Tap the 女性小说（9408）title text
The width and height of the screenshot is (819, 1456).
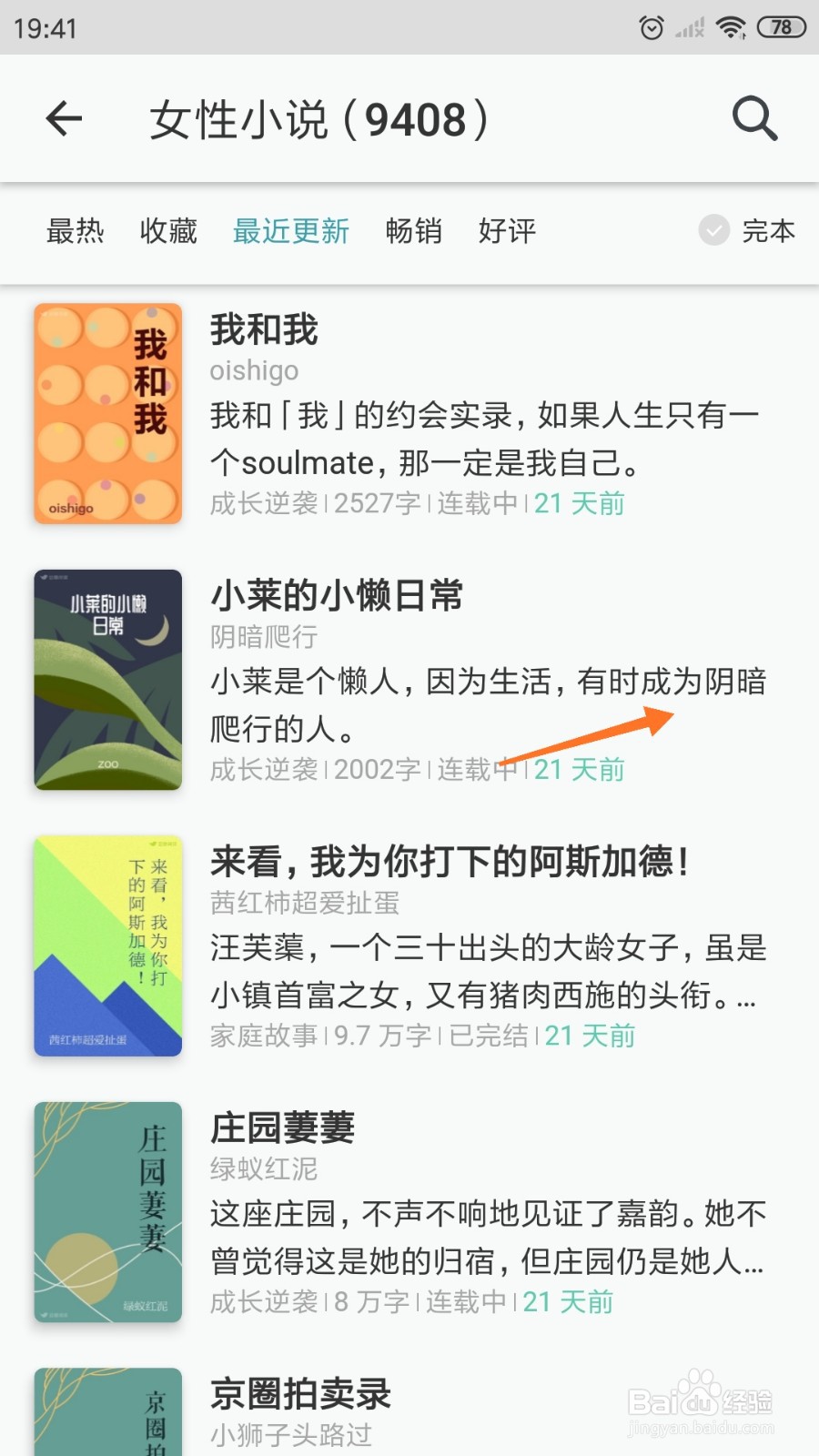(x=318, y=119)
